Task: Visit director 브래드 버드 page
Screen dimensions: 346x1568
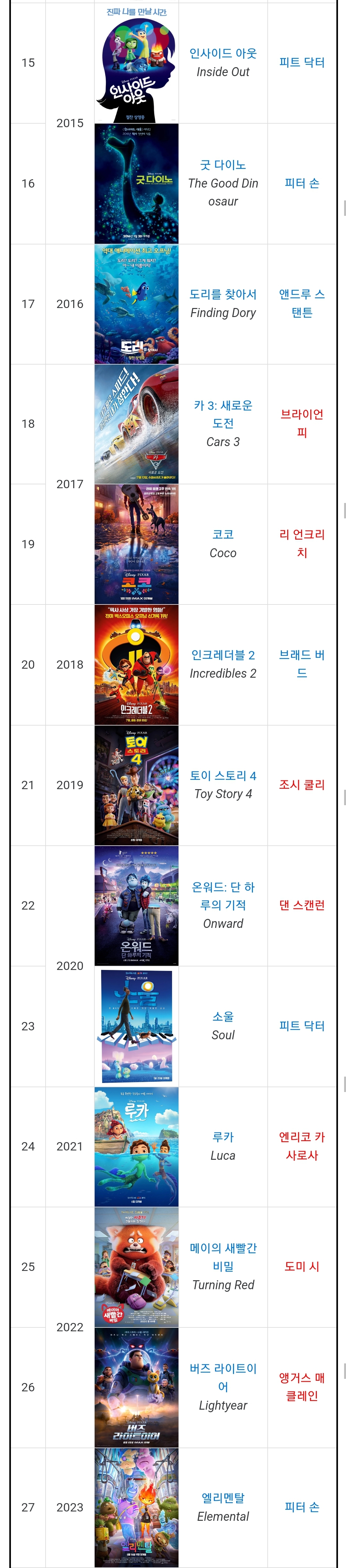Action: click(302, 664)
